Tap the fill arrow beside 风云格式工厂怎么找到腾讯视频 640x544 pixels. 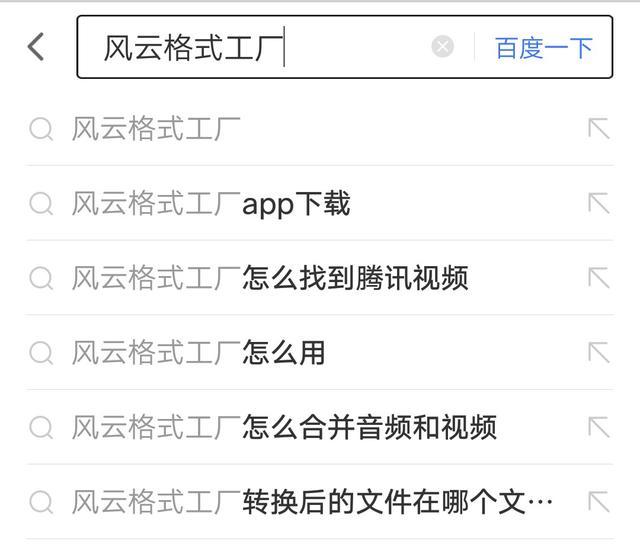[598, 278]
